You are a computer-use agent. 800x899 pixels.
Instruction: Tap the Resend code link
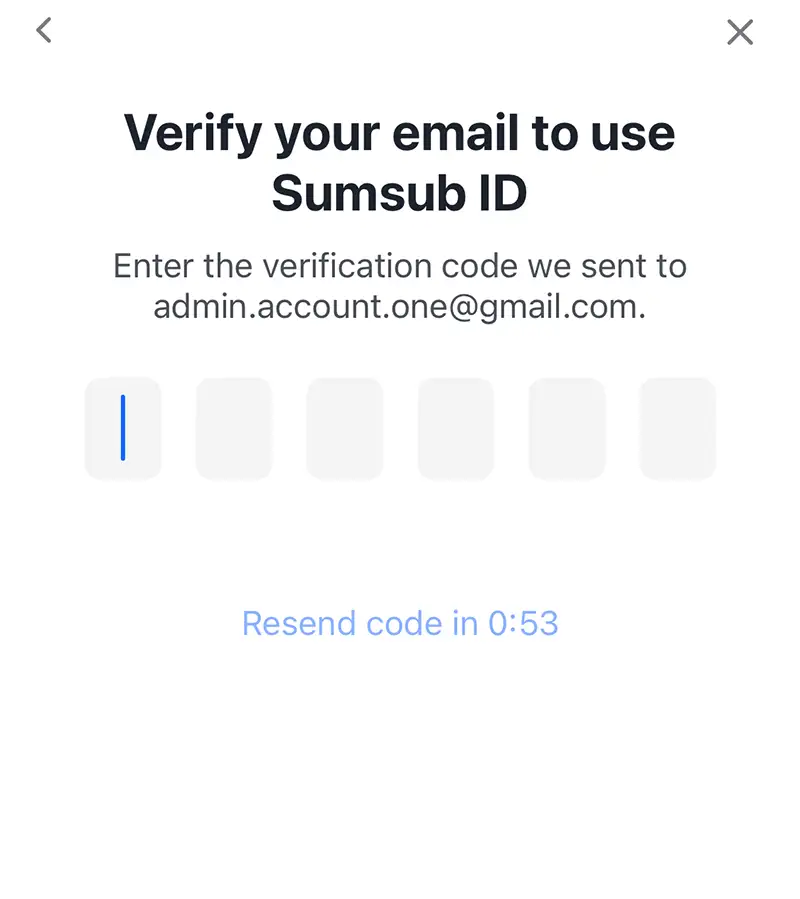(x=400, y=623)
